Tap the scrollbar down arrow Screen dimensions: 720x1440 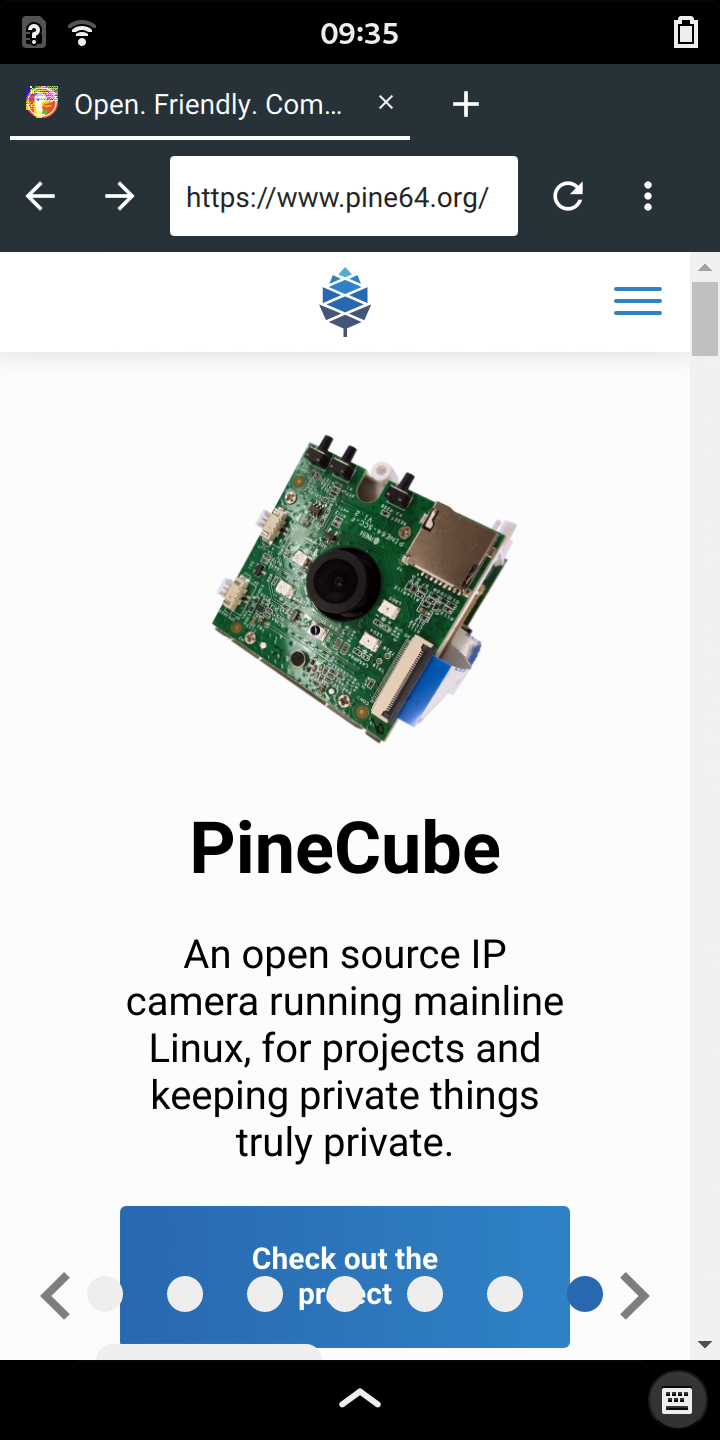tap(704, 1344)
